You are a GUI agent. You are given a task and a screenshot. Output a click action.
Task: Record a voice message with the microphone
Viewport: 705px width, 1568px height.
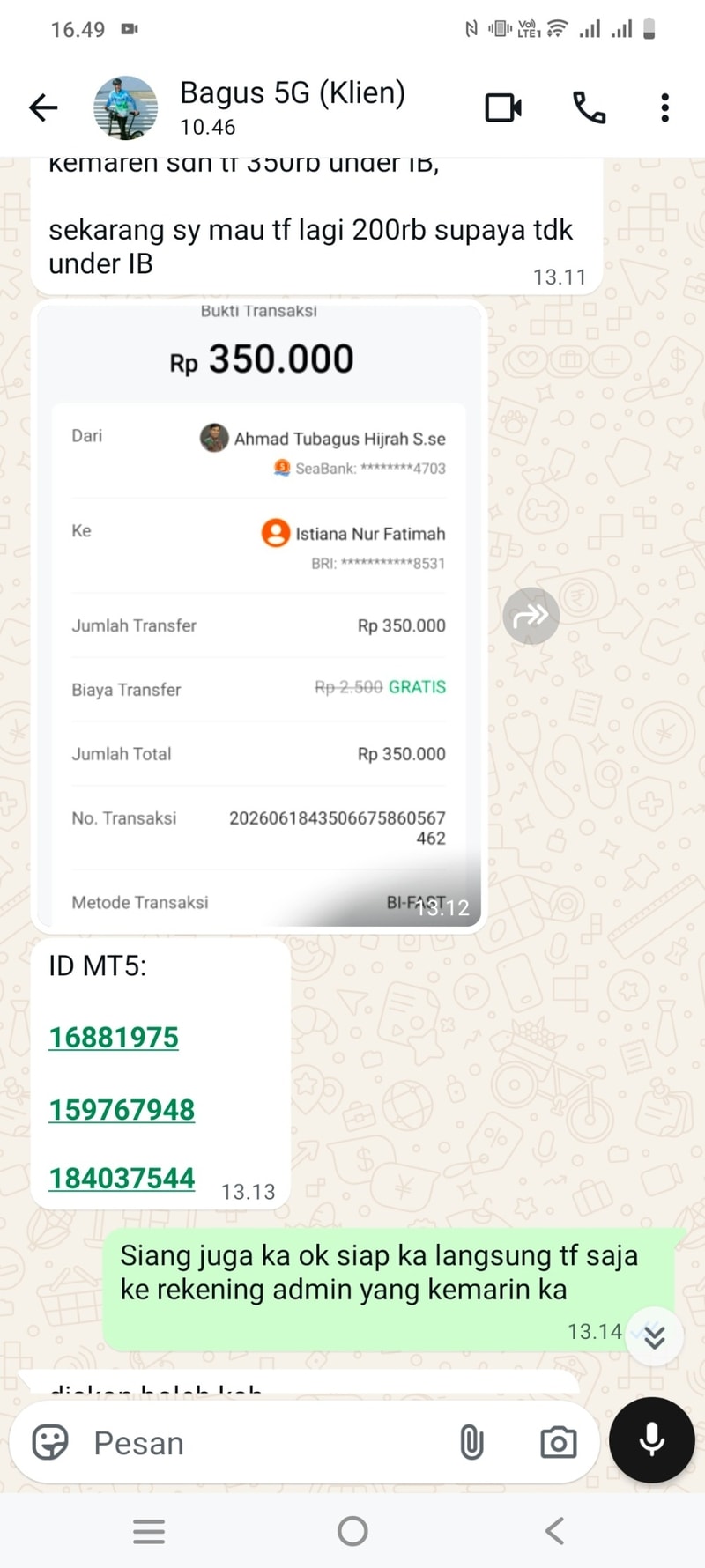point(652,1440)
